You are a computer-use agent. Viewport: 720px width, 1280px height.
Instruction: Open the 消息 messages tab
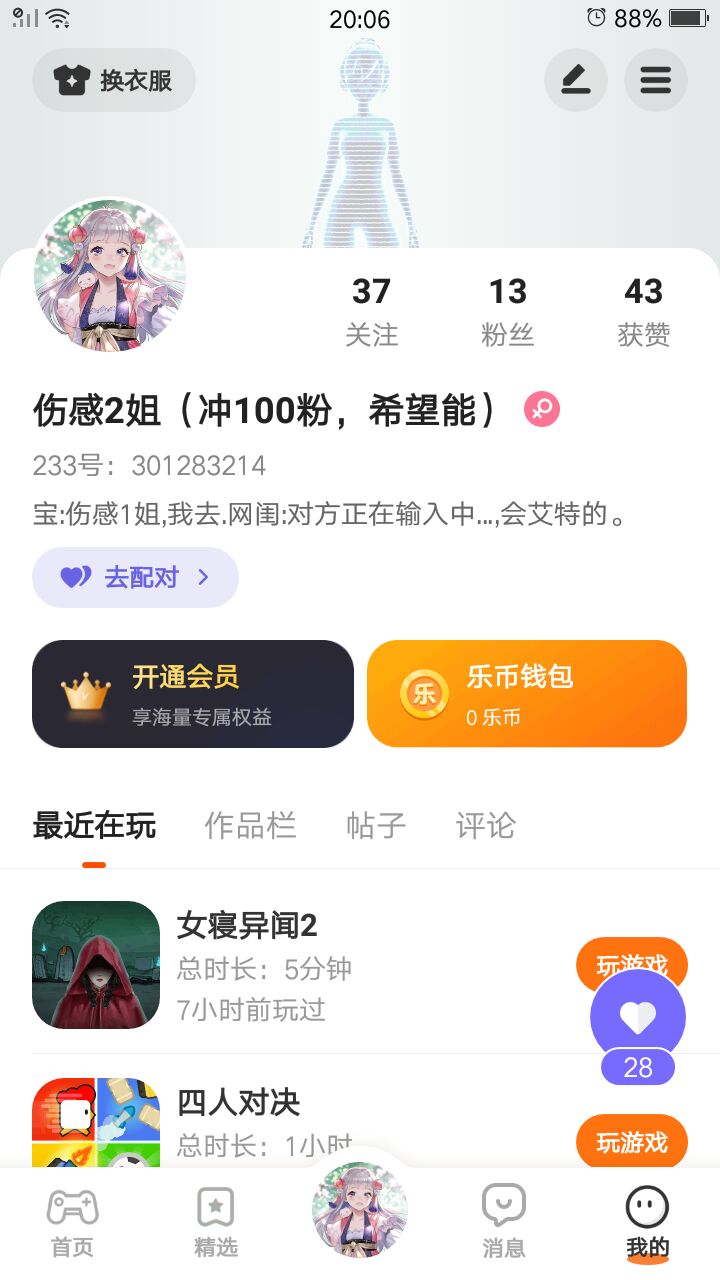click(x=503, y=1221)
